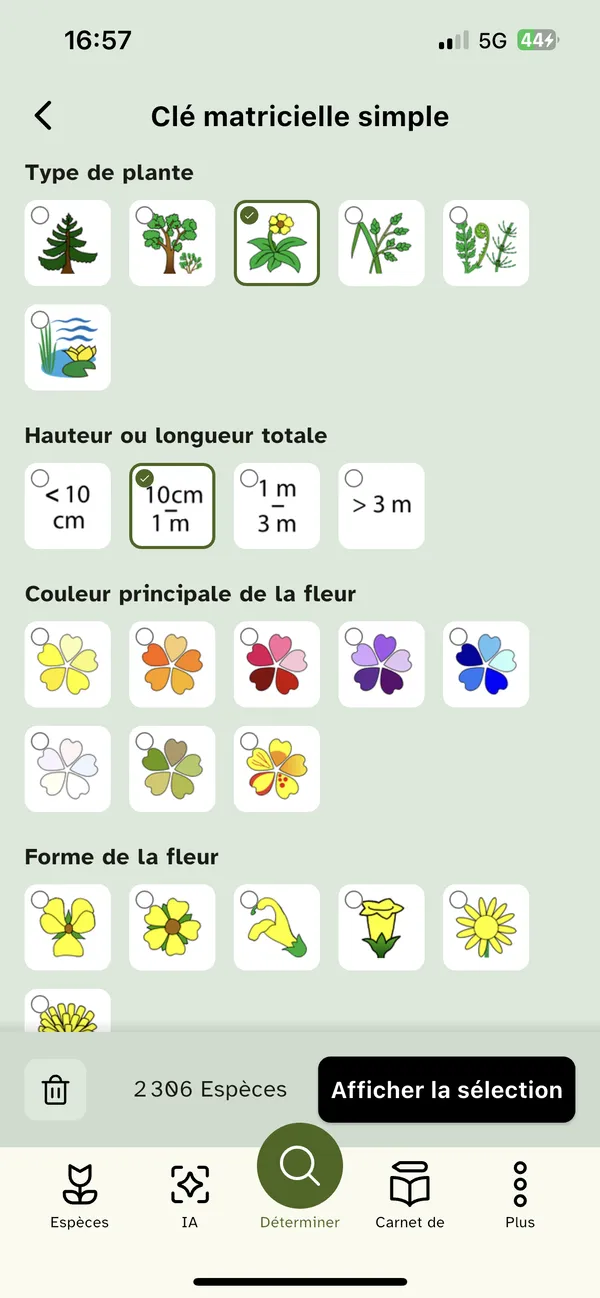Screen dimensions: 600x1298
Task: Go back from Clé matricielle simple
Action: click(43, 116)
